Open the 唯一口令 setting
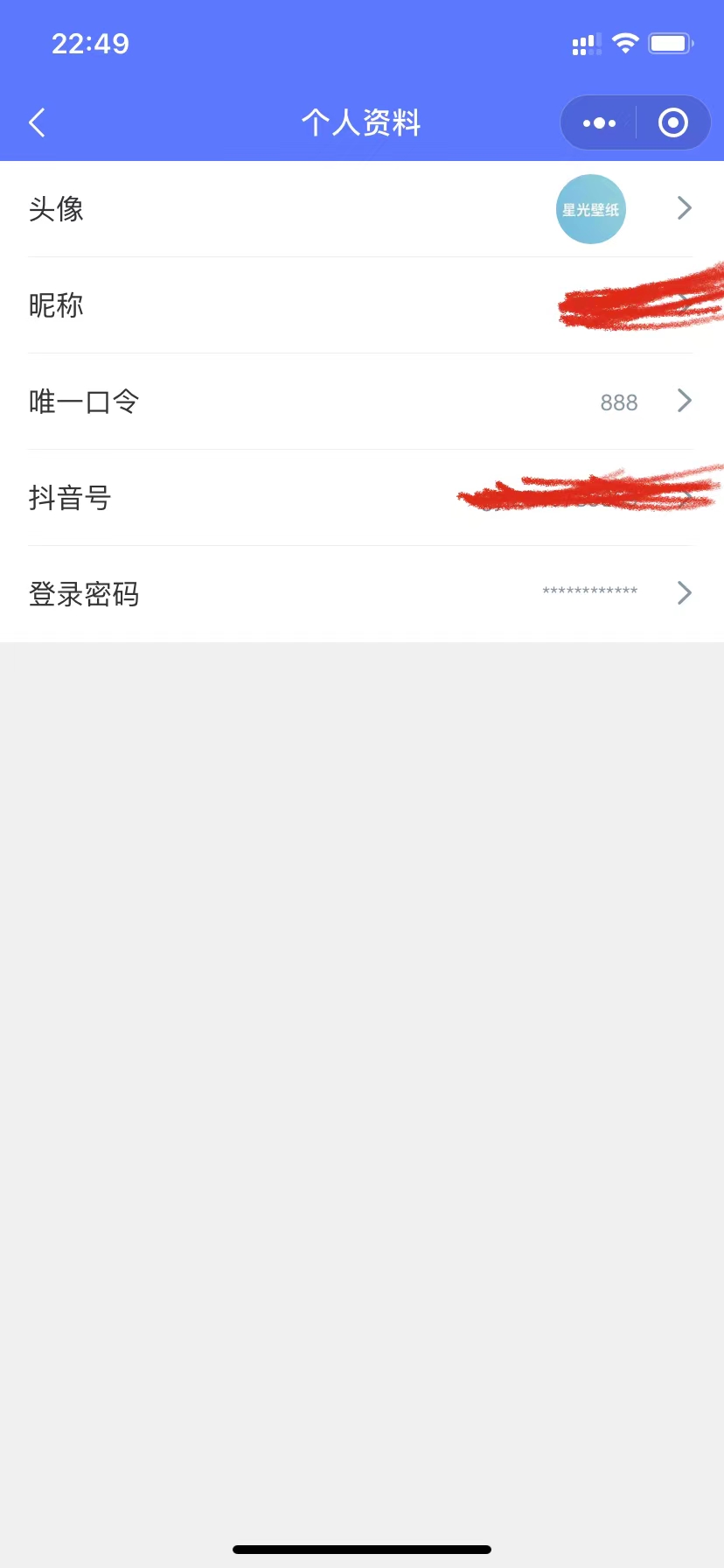Image resolution: width=724 pixels, height=1568 pixels. (360, 402)
